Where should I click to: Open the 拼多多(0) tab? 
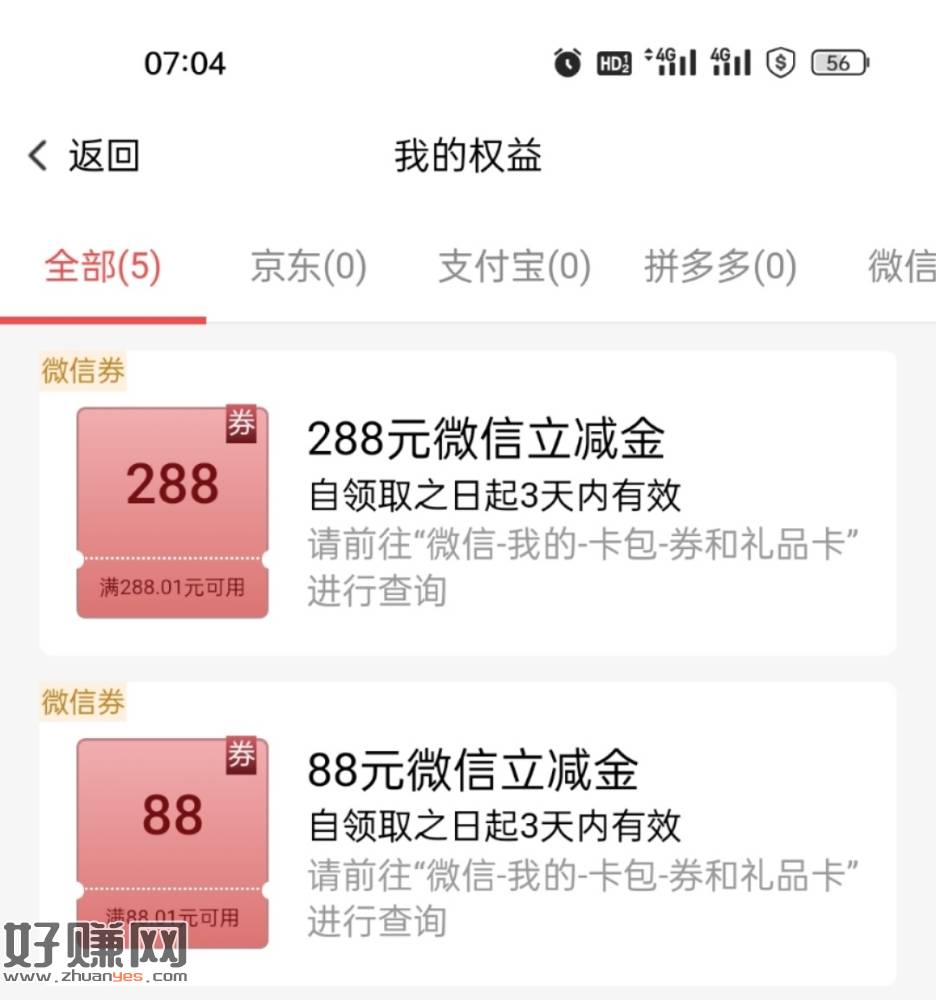tap(720, 267)
